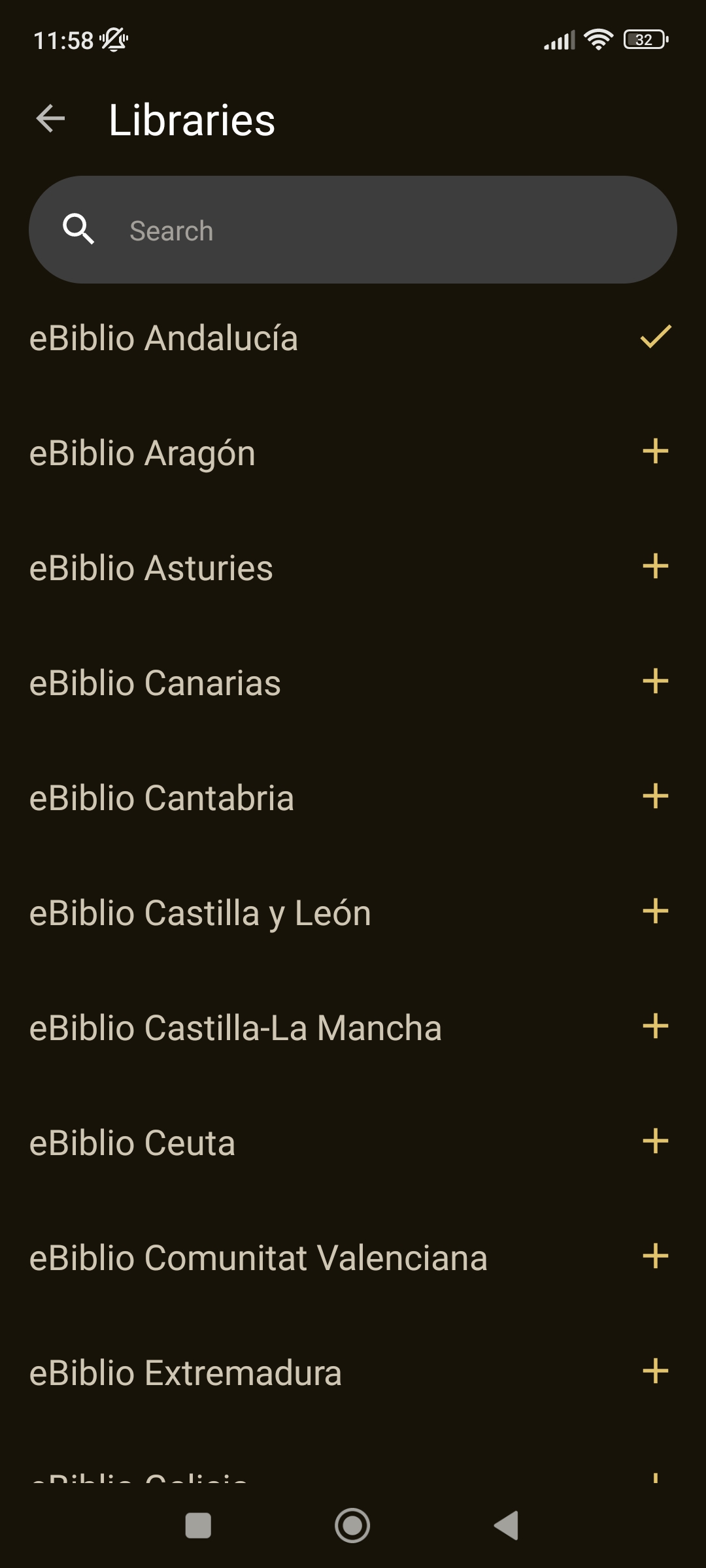Add the eBiblio Asturies library
This screenshot has width=706, height=1568.
(x=656, y=566)
